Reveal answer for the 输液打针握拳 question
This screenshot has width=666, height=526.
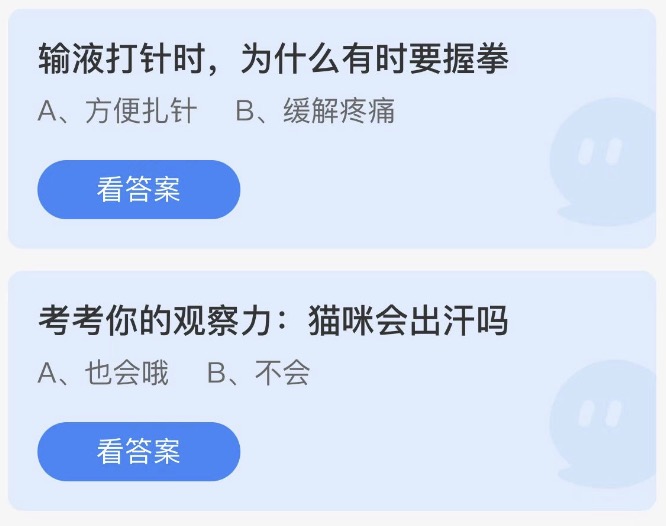coord(139,189)
